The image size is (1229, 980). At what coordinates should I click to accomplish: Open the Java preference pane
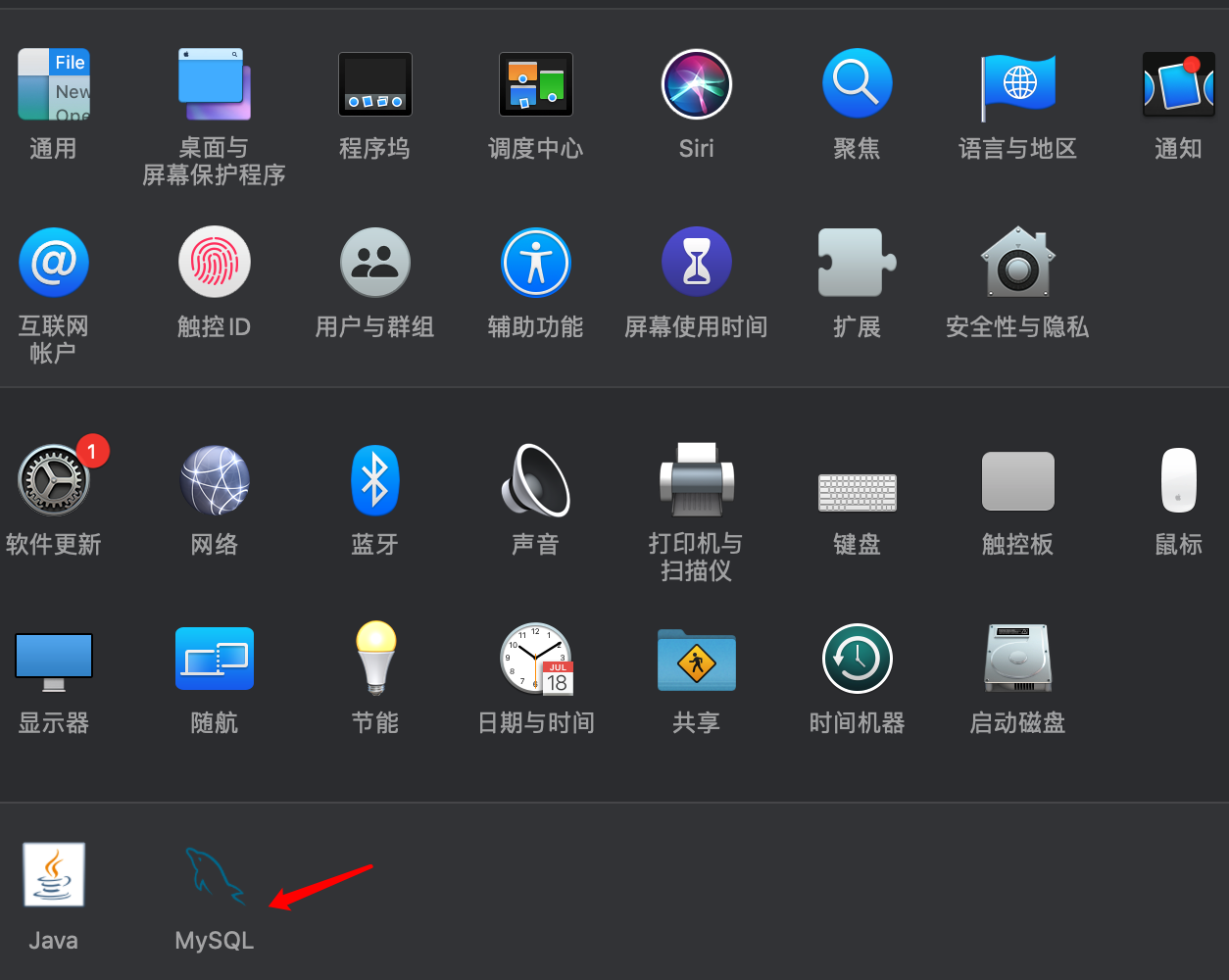point(54,875)
